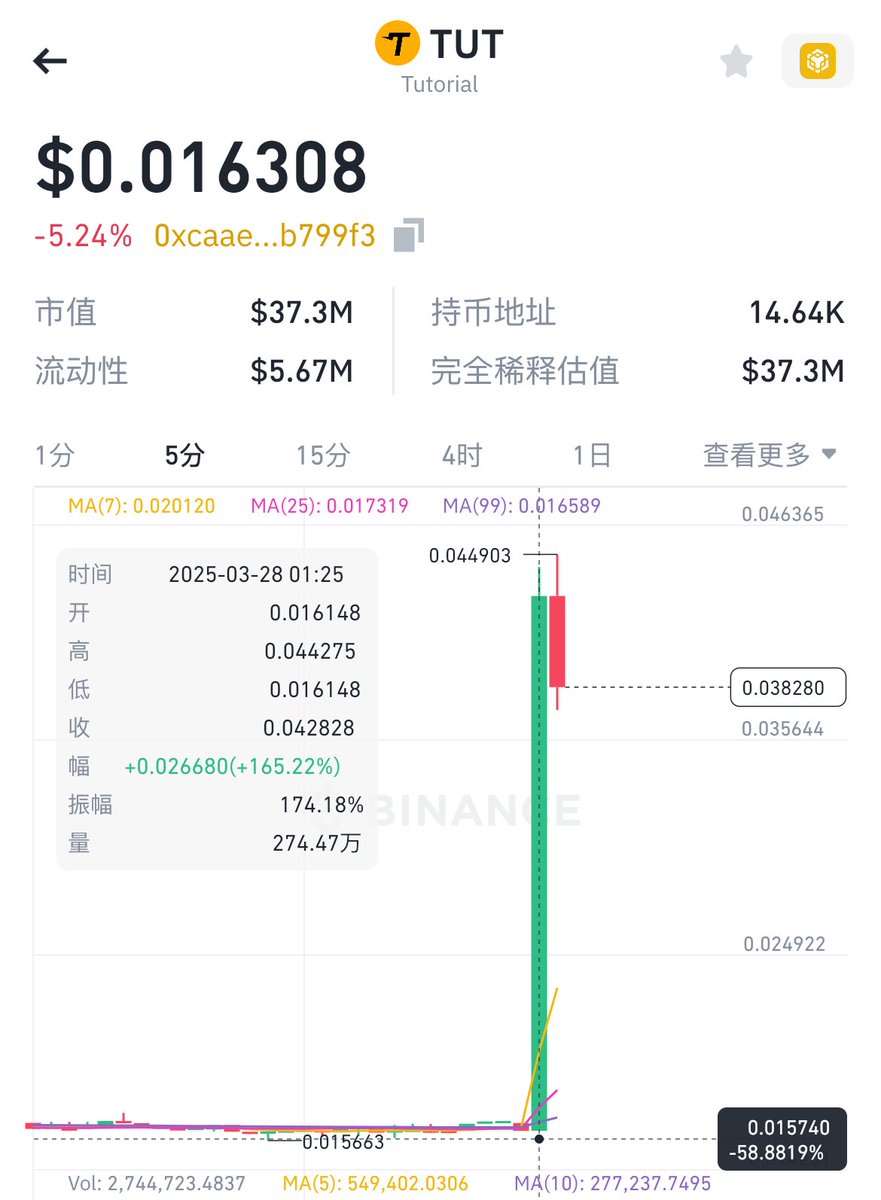Expand the 查看更多 interval dropdown
The height and width of the screenshot is (1200, 881).
(769, 456)
